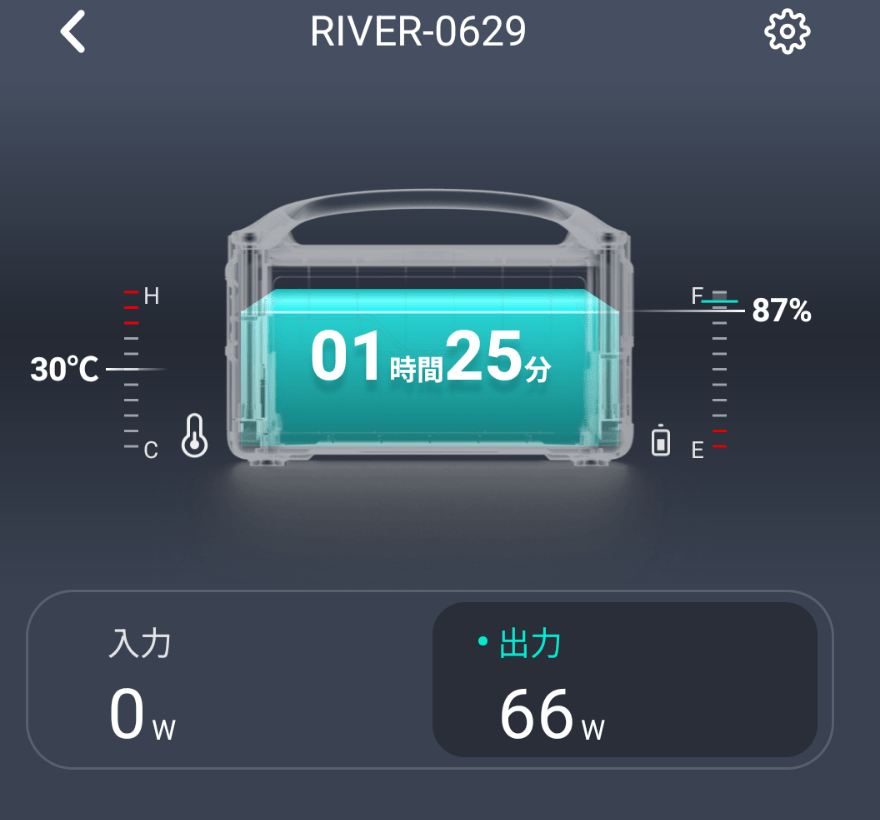
Task: Switch to the 入力 input tab
Action: 230,680
